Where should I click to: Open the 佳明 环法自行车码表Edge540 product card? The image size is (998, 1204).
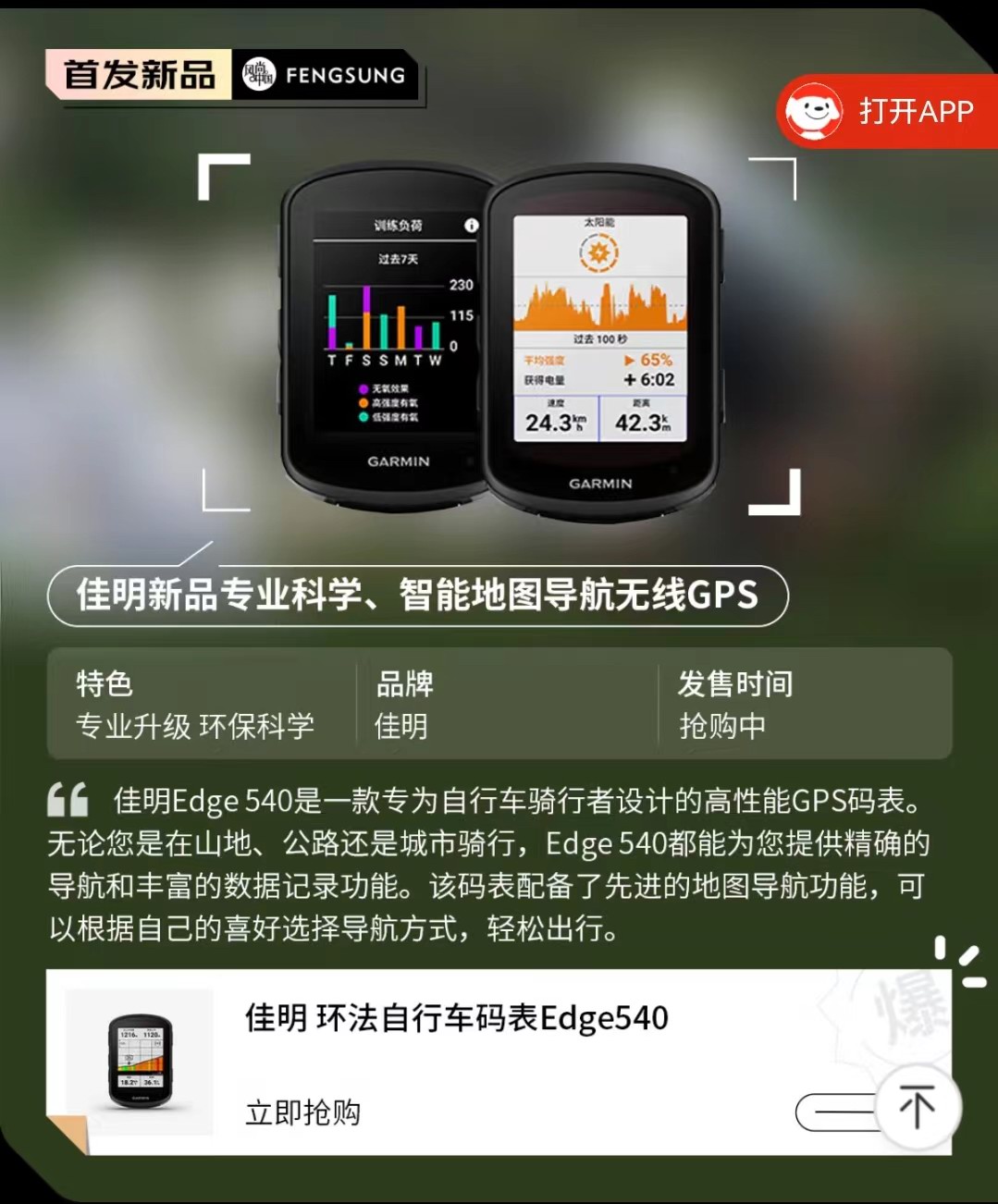456,1018
